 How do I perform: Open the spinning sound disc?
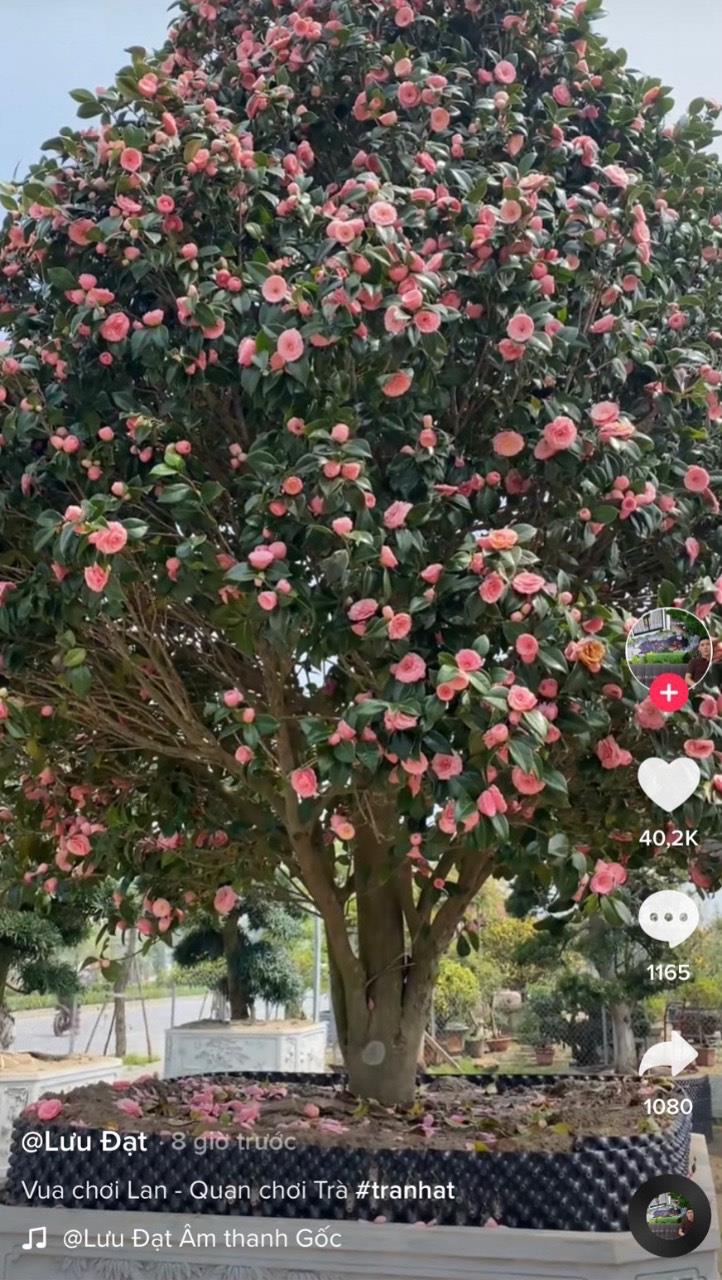click(669, 1215)
